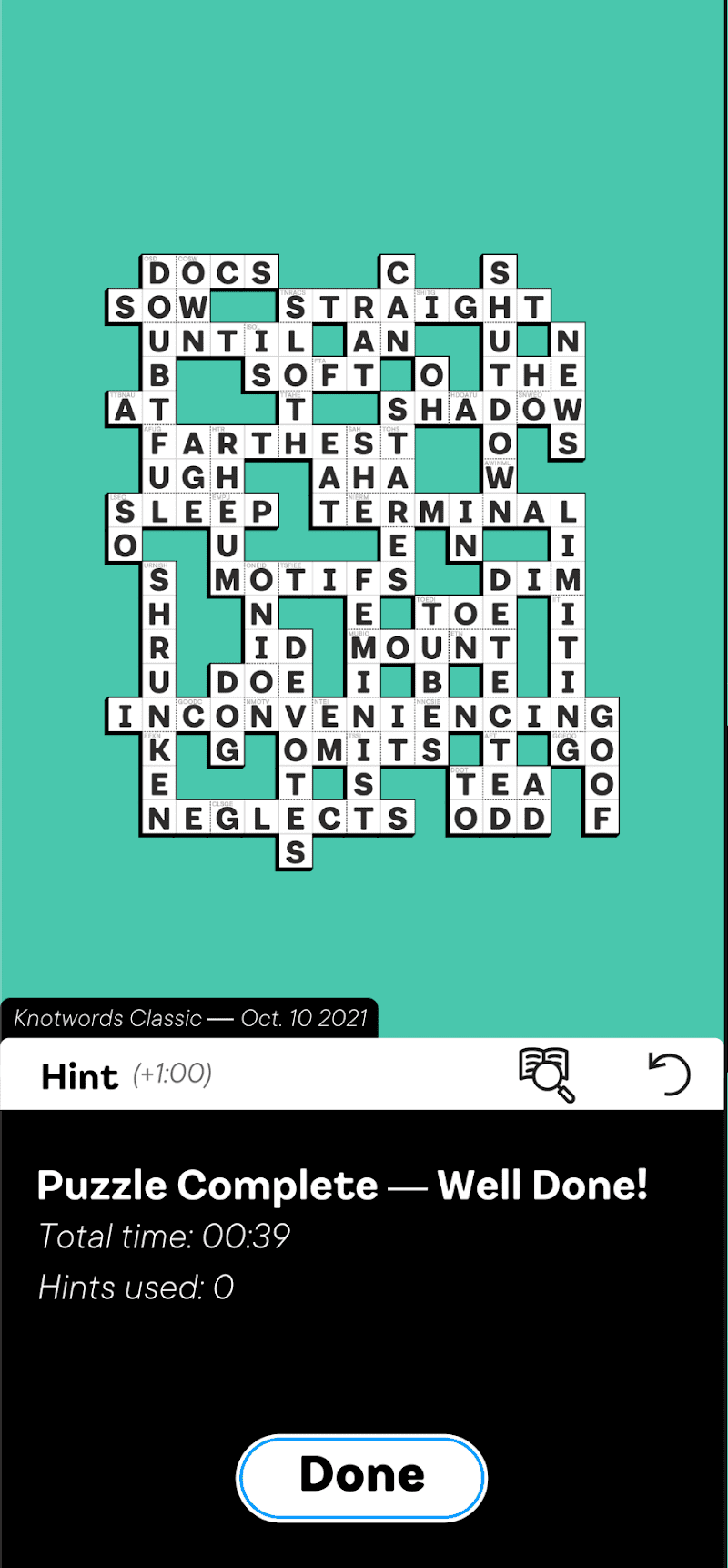The height and width of the screenshot is (1568, 728).
Task: Tap the Hint button
Action: pyautogui.click(x=80, y=1076)
